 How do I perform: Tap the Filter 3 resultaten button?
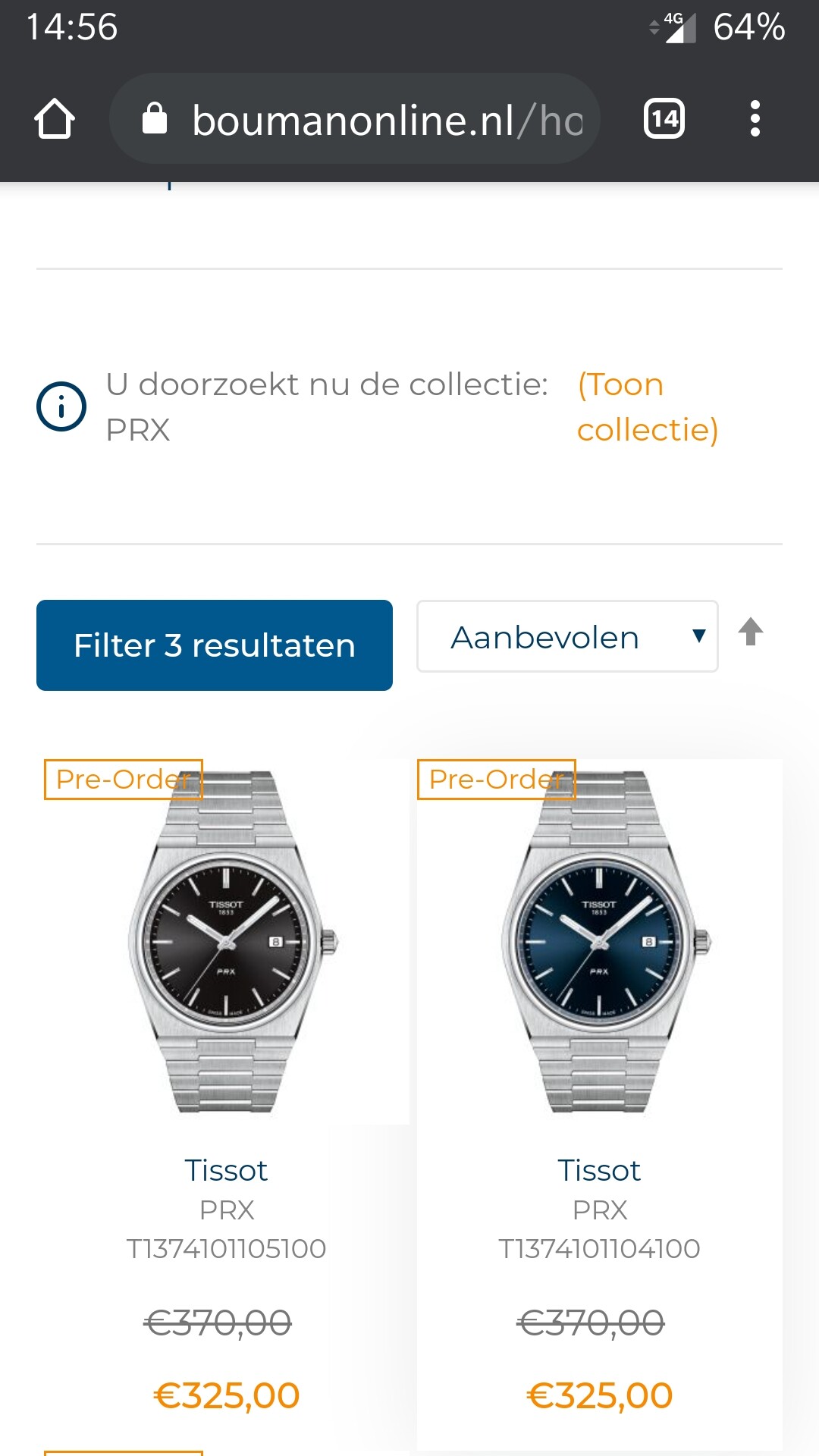click(215, 645)
